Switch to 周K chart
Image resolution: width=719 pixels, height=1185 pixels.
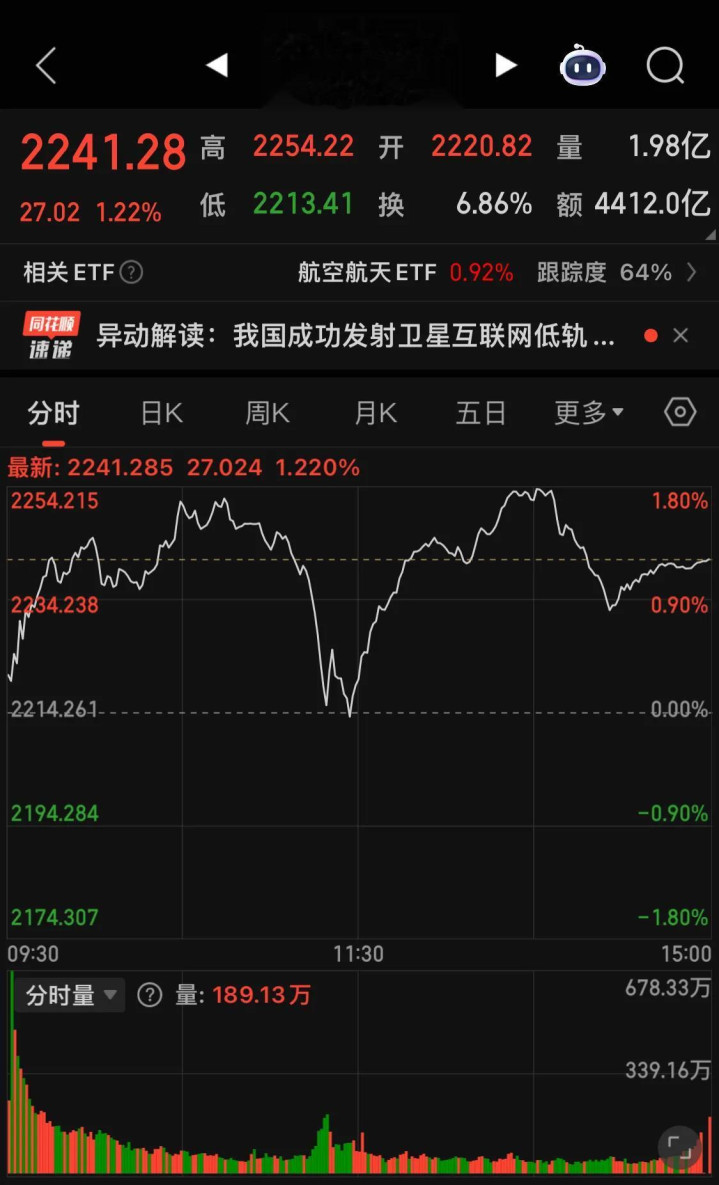(267, 413)
